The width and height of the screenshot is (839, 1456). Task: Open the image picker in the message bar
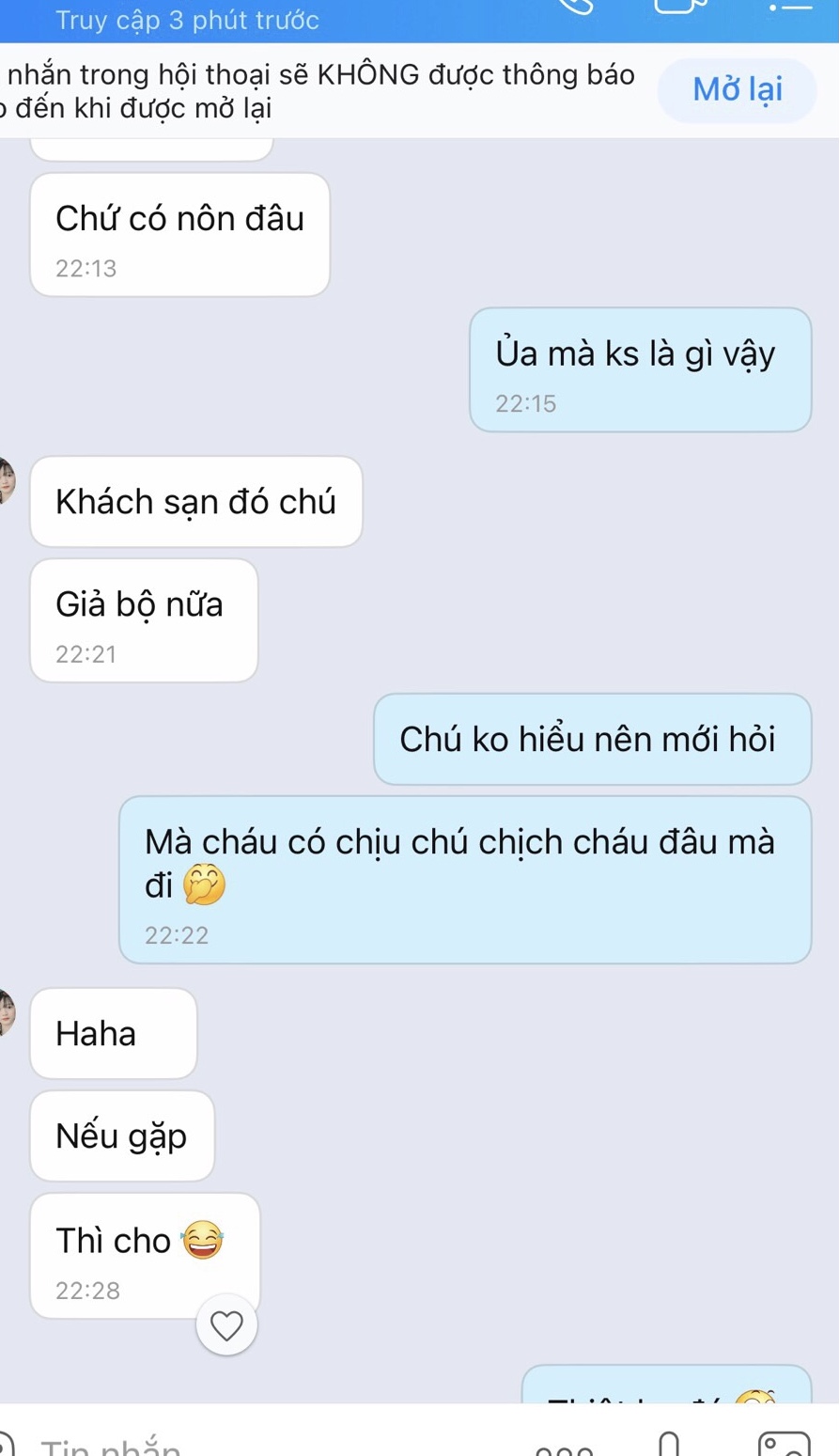785,1445
